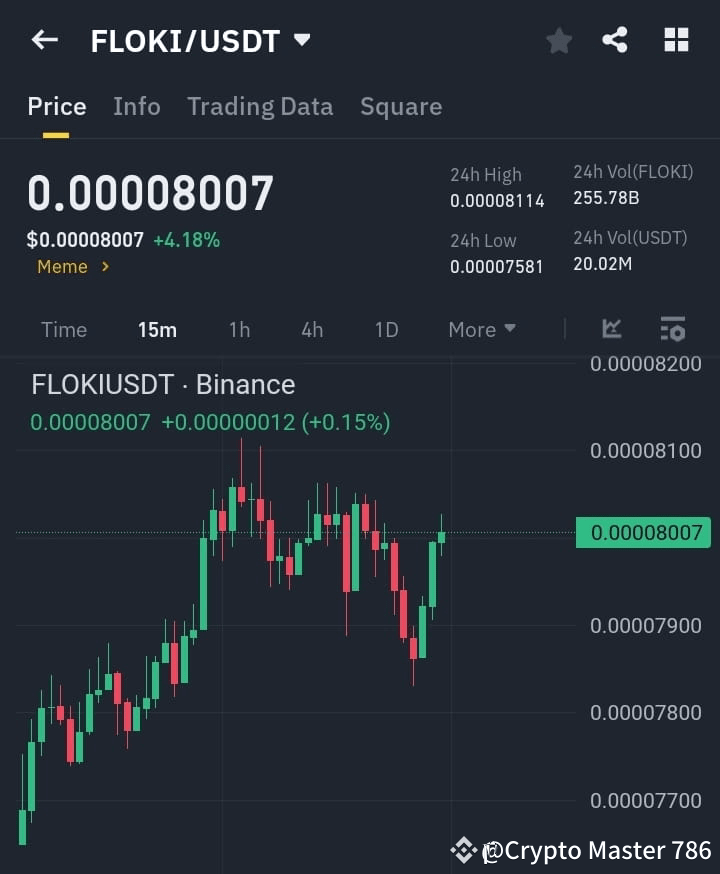
Task: Share the FLOKI/USDT price page
Action: 616,40
